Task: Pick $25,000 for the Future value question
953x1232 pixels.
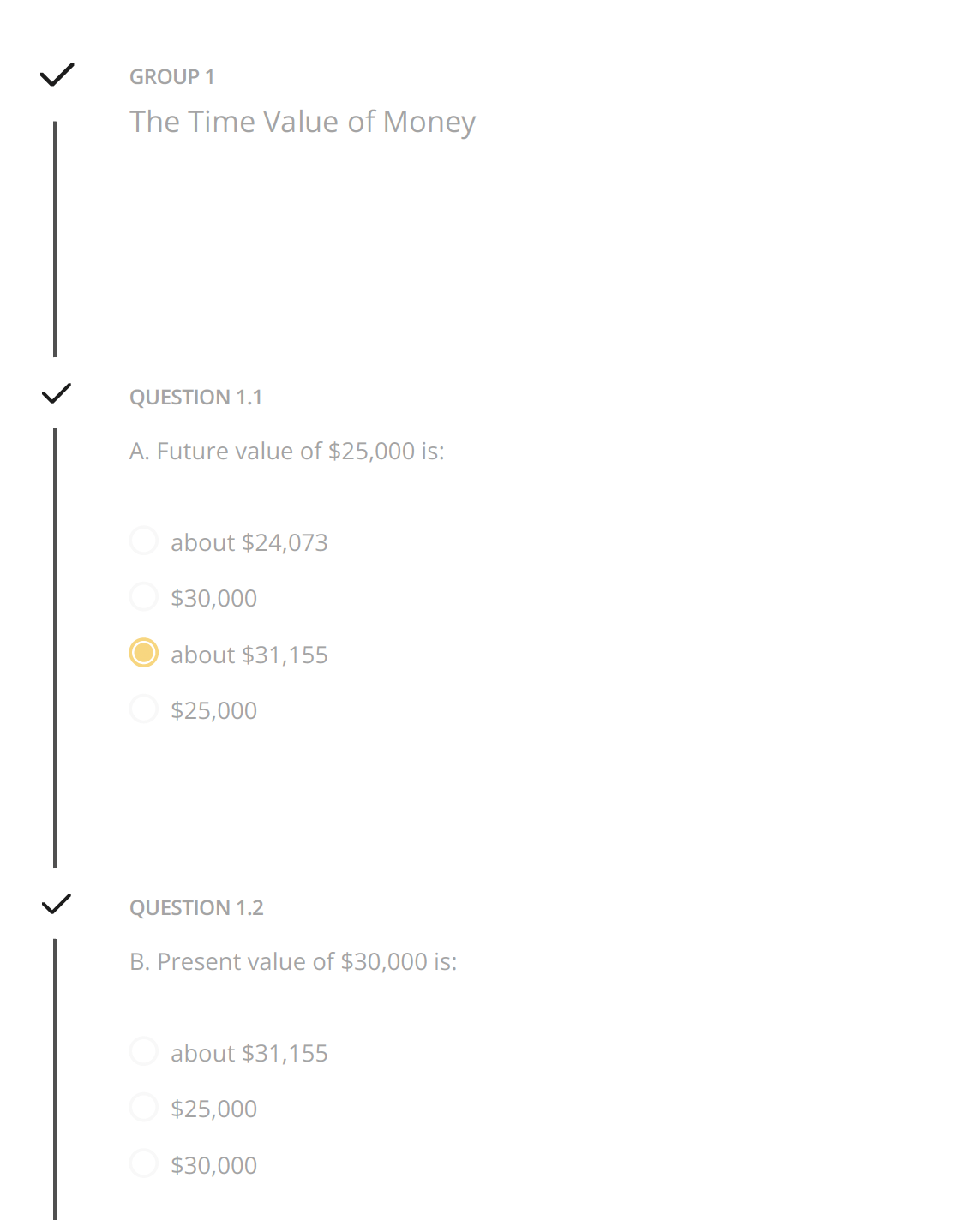Action: click(144, 709)
